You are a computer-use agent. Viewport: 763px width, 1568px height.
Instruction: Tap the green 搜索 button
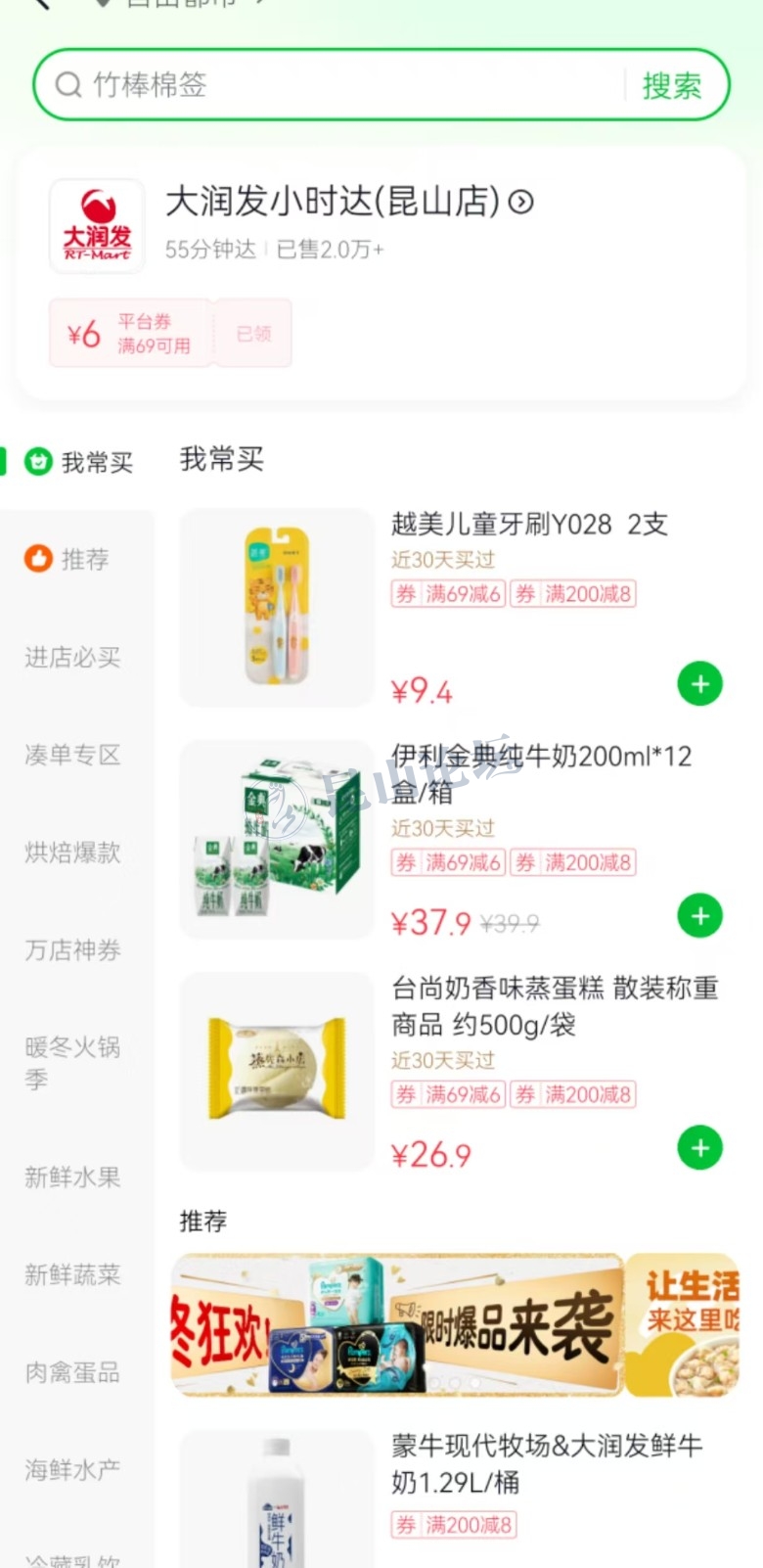pyautogui.click(x=672, y=86)
